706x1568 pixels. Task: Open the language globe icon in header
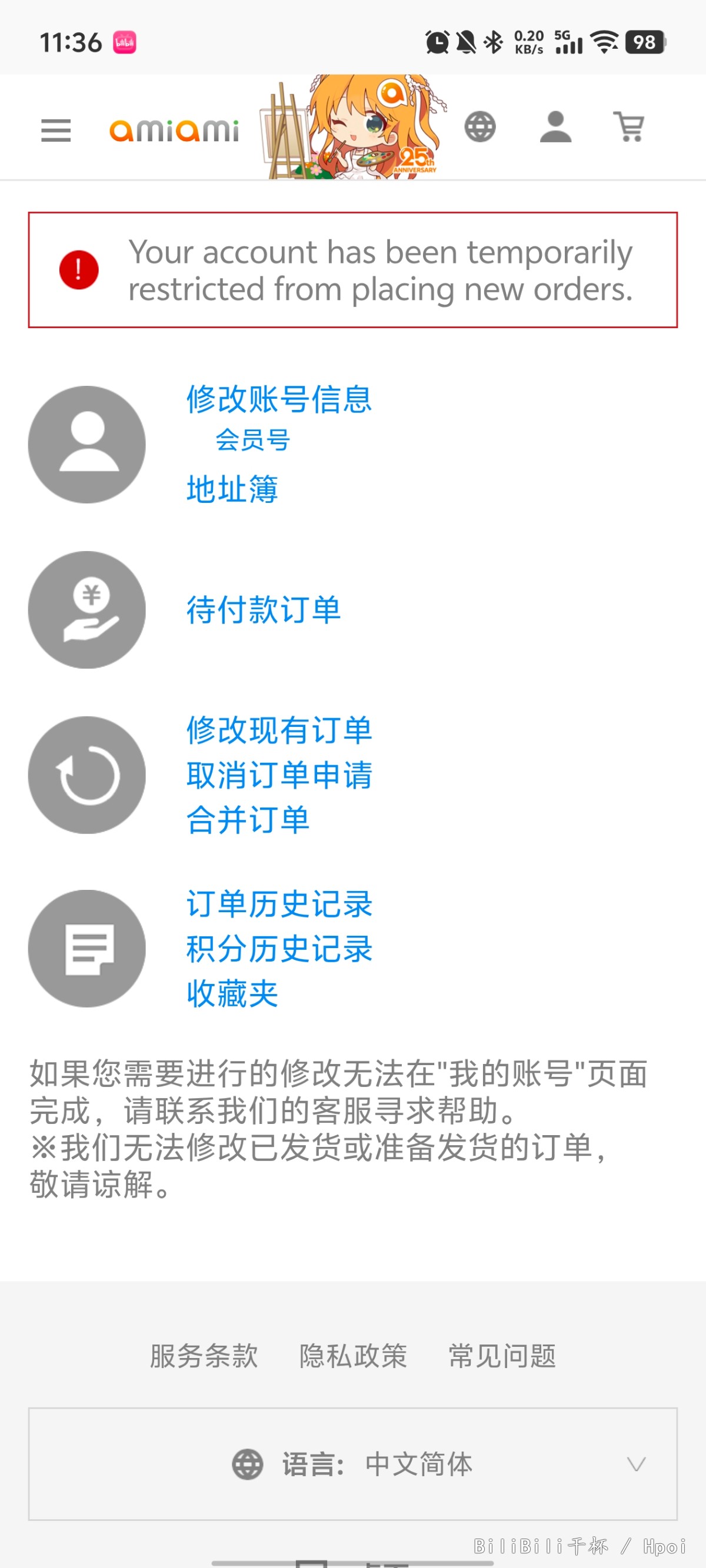click(x=480, y=127)
